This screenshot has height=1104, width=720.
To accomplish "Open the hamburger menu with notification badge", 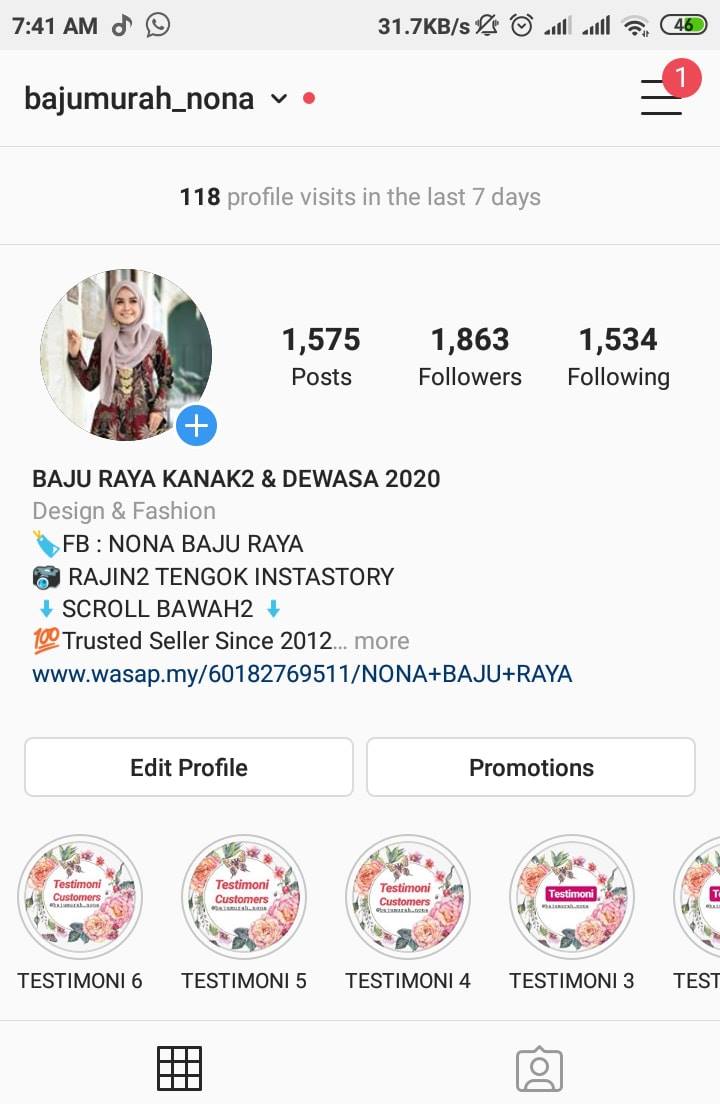I will (662, 96).
